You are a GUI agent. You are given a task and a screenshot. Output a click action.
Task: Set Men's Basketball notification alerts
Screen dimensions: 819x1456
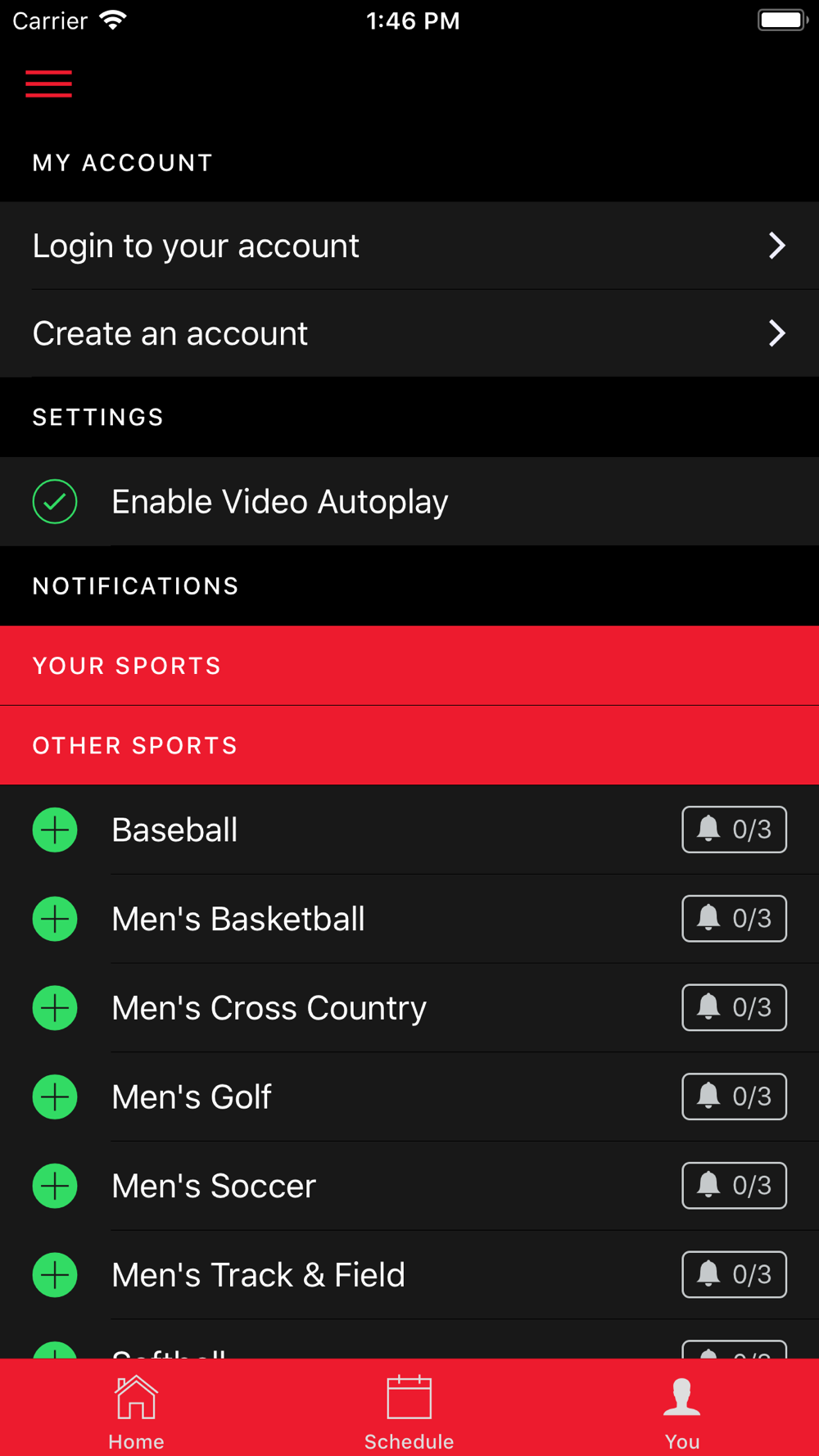[x=734, y=919]
